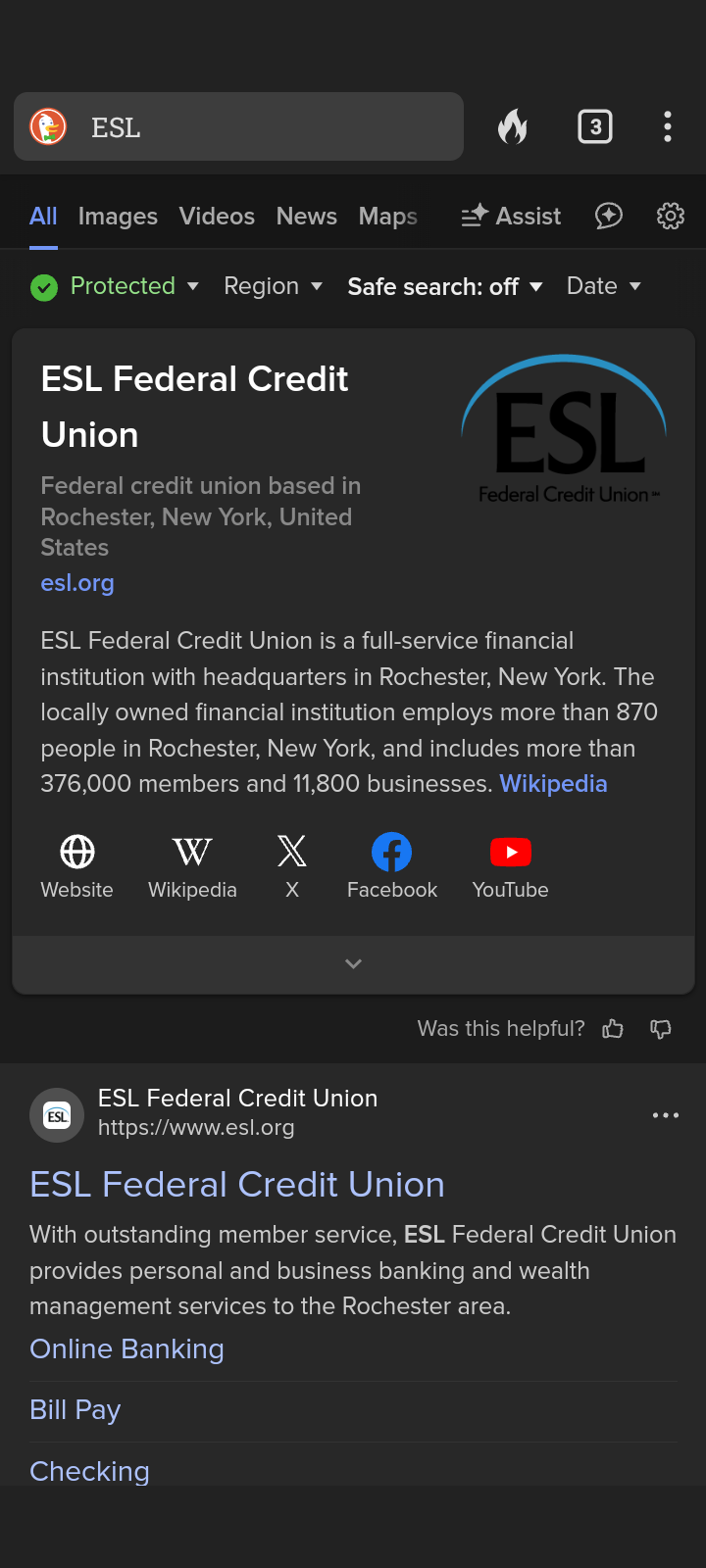Viewport: 706px width, 1568px height.
Task: Switch to the Images tab
Action: tap(118, 217)
